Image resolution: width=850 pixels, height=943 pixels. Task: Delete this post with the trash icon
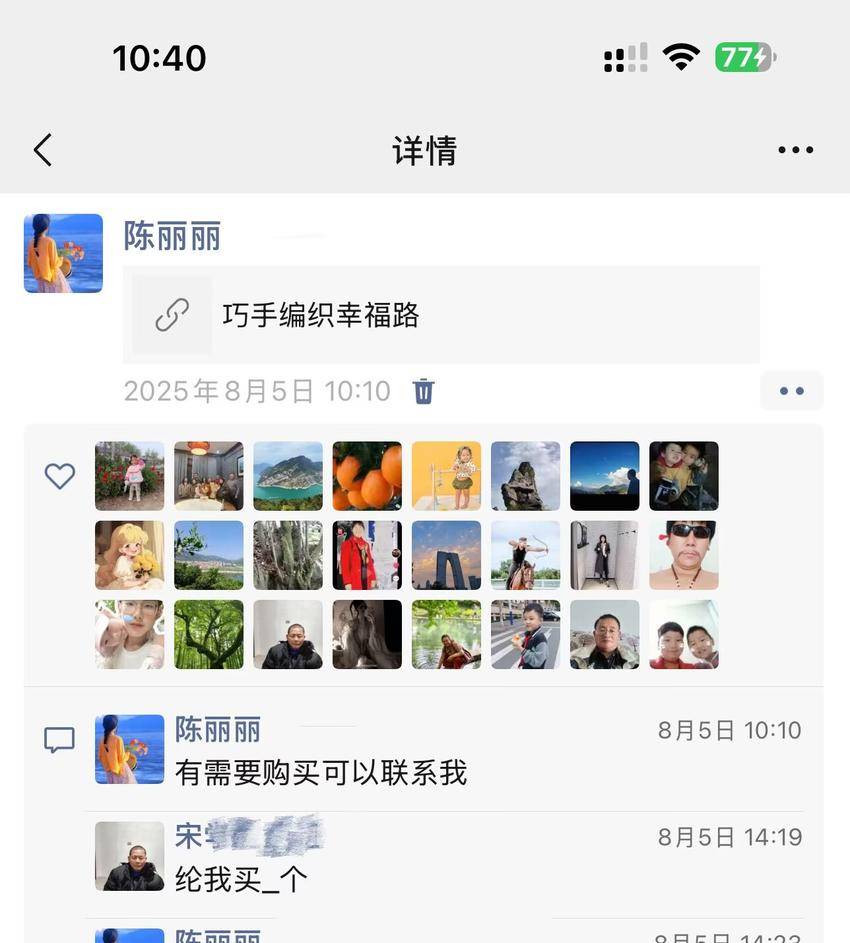[424, 391]
